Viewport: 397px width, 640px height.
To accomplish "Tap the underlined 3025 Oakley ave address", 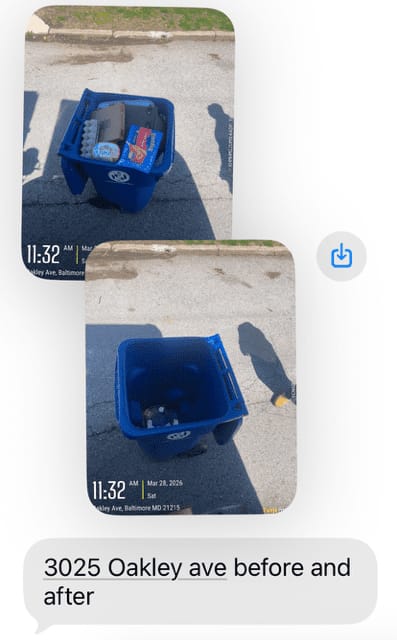I will point(135,567).
